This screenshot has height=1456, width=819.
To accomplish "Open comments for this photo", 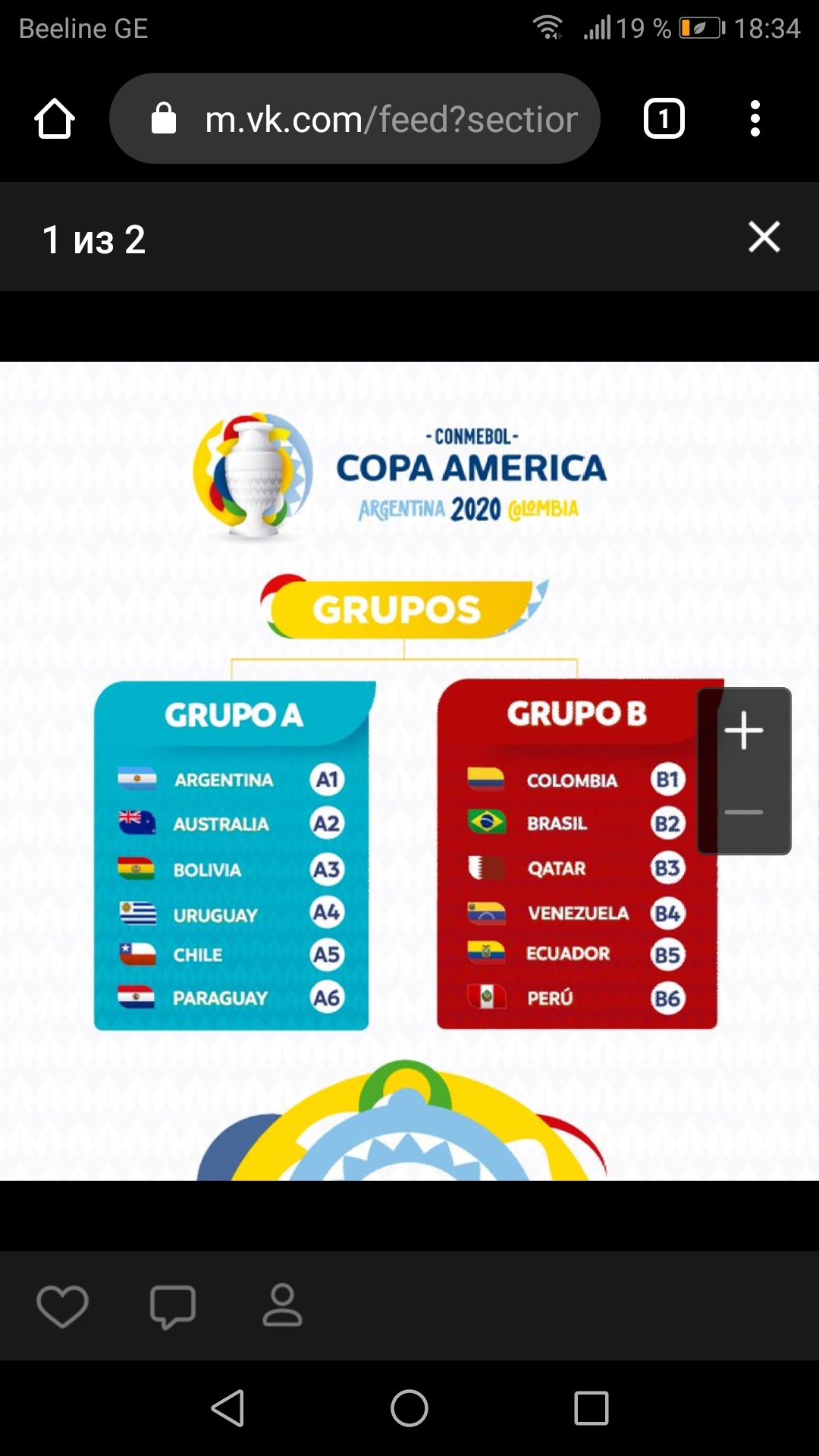I will 173,1306.
